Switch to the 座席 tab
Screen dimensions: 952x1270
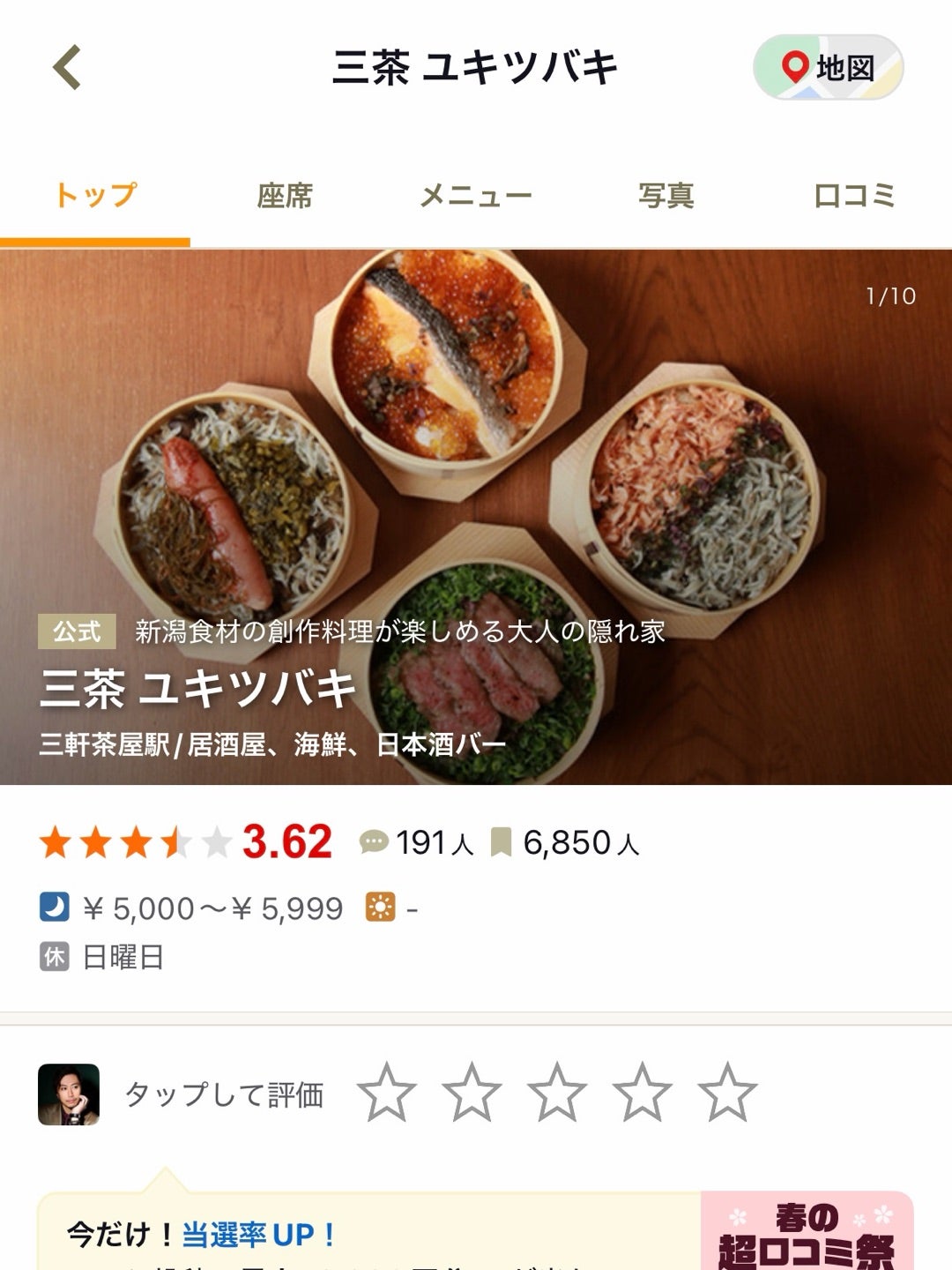coord(285,195)
